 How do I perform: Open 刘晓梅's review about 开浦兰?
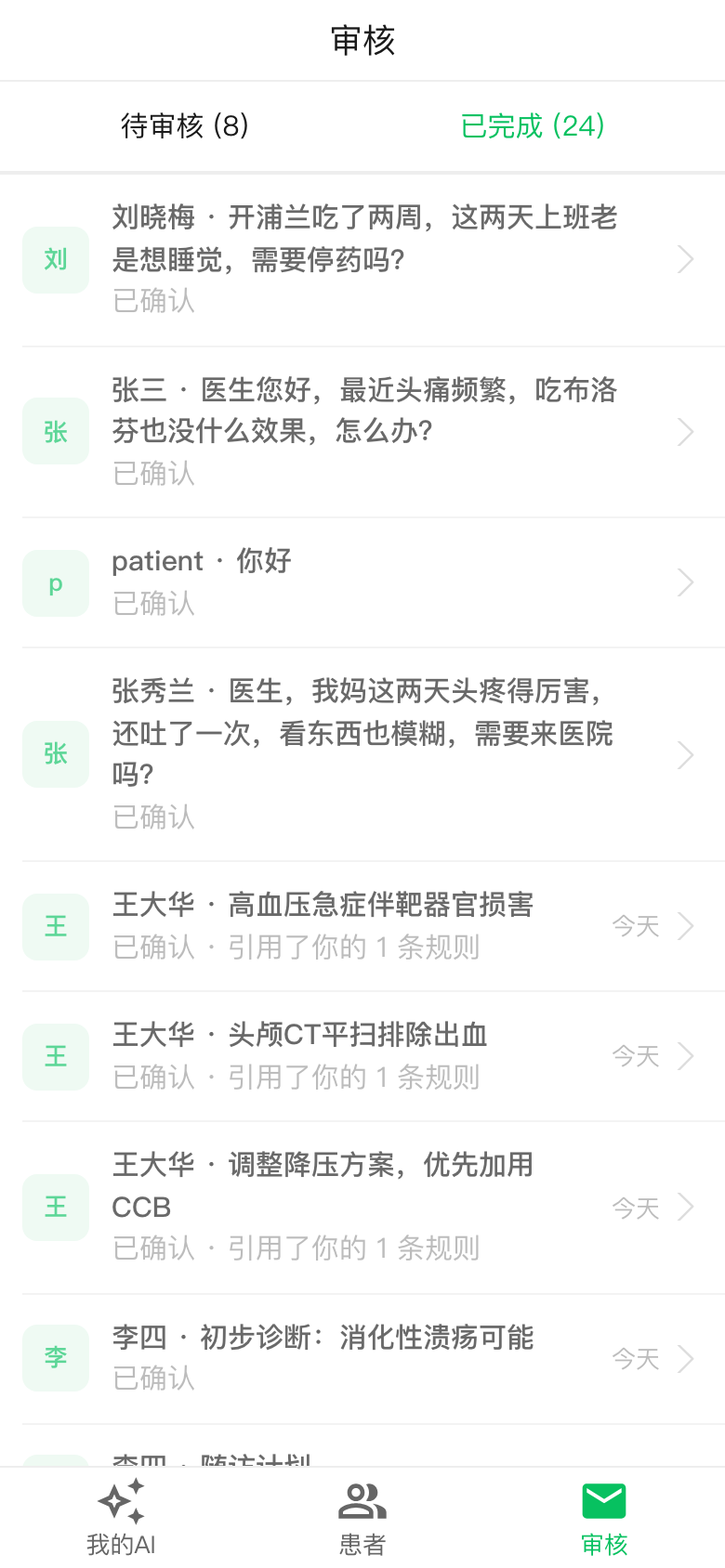[x=362, y=259]
